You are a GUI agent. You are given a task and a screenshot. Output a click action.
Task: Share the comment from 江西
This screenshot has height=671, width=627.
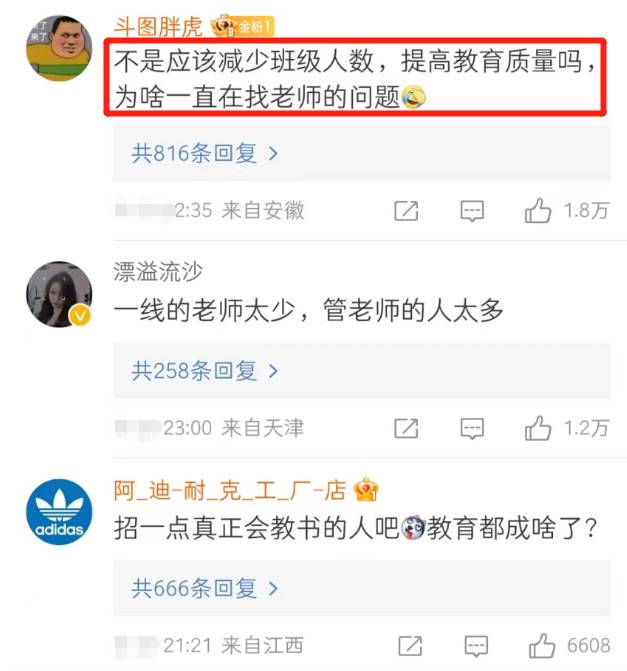408,645
